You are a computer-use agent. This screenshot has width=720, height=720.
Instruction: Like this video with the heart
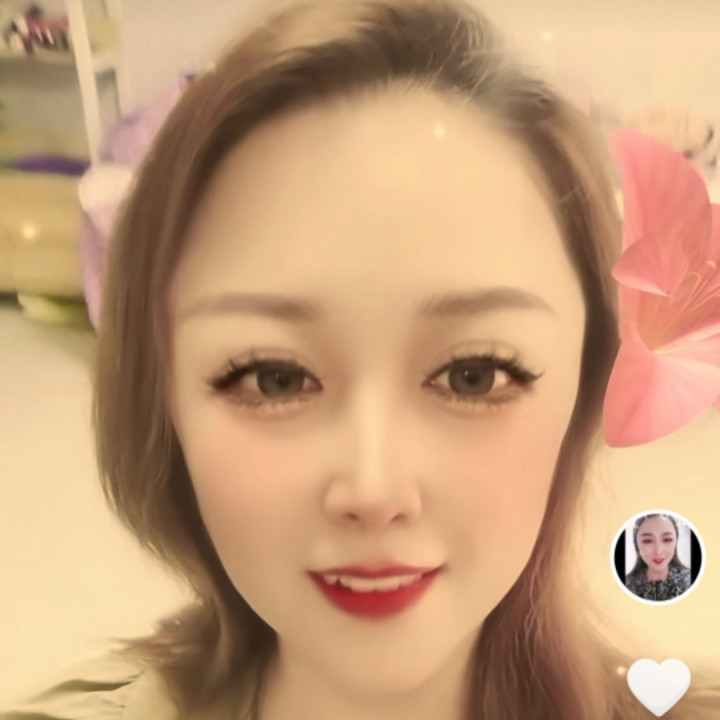click(658, 686)
